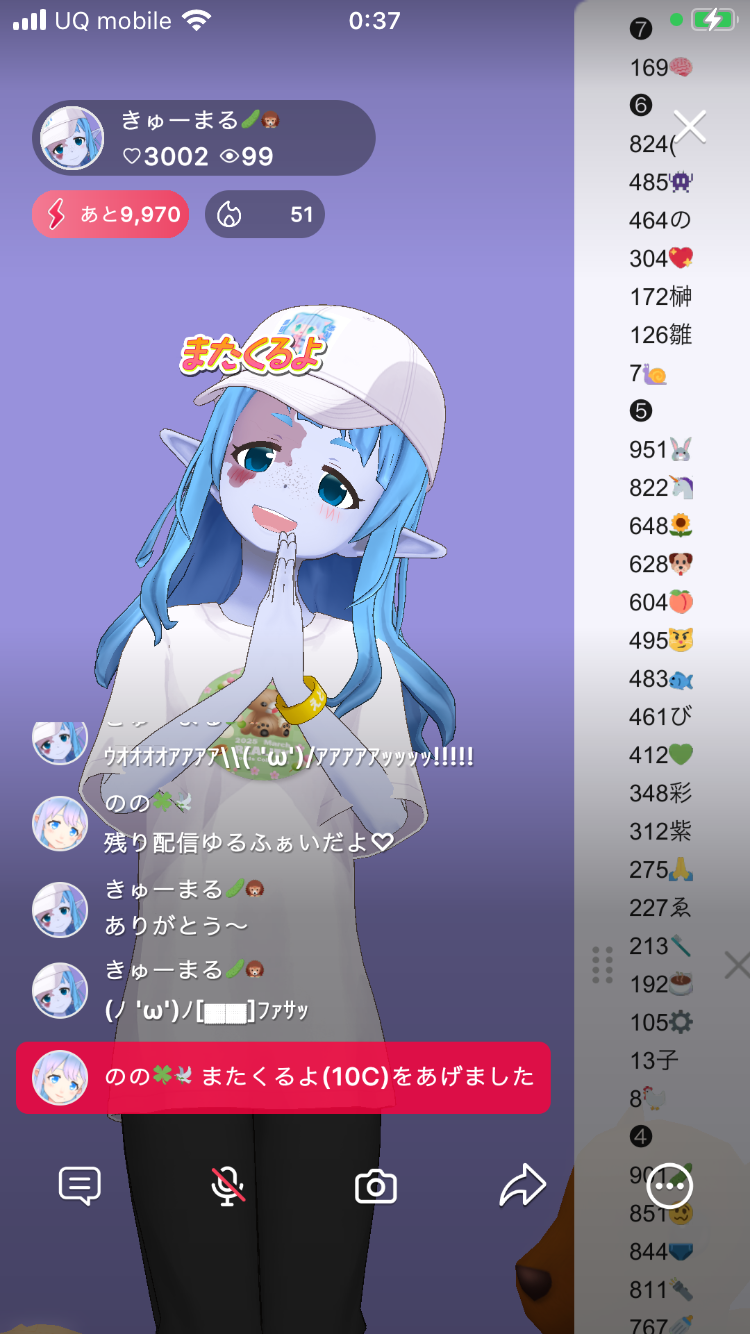Share this live stream

click(x=523, y=1186)
